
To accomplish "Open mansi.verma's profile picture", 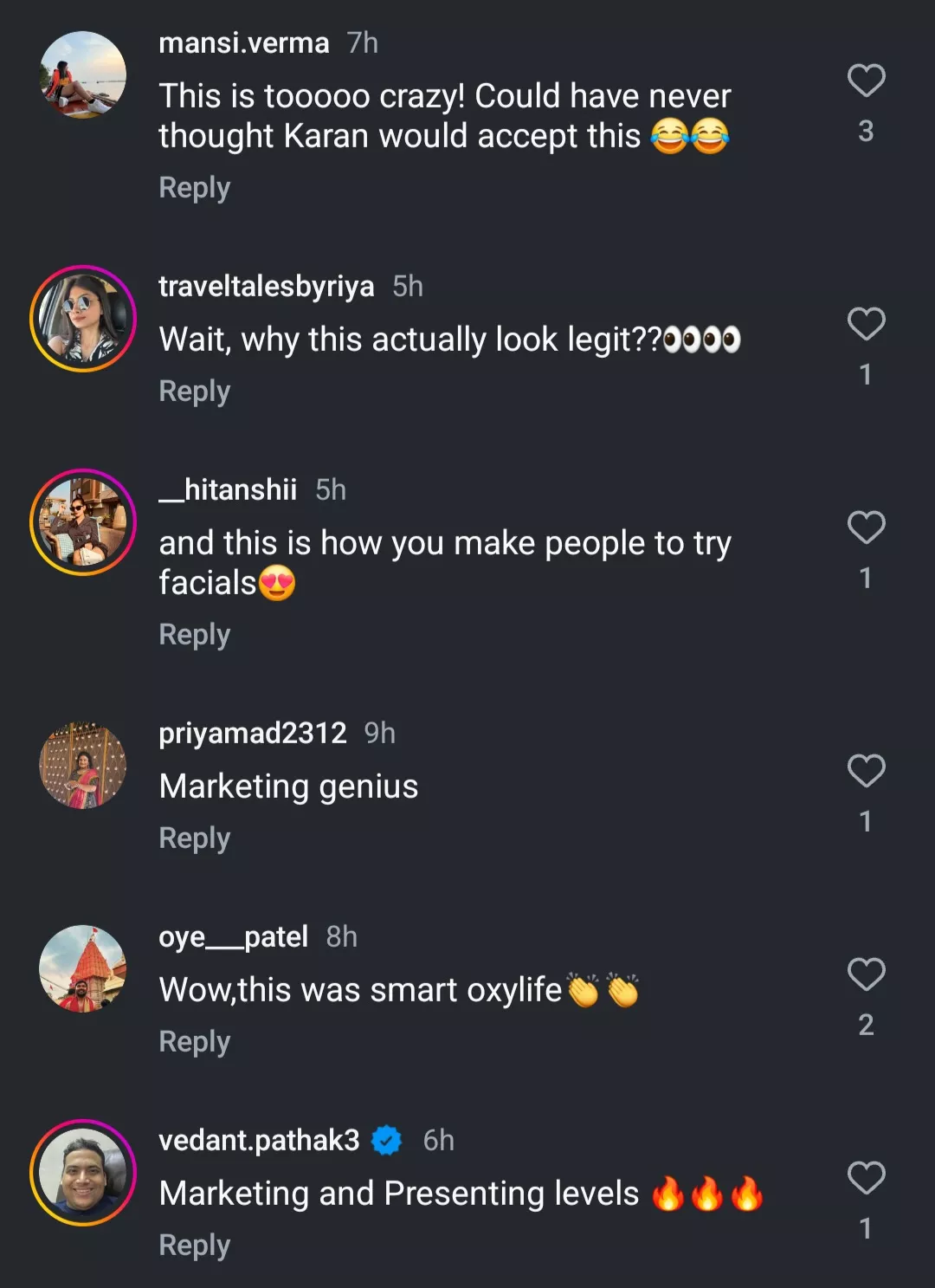I will tap(83, 74).
